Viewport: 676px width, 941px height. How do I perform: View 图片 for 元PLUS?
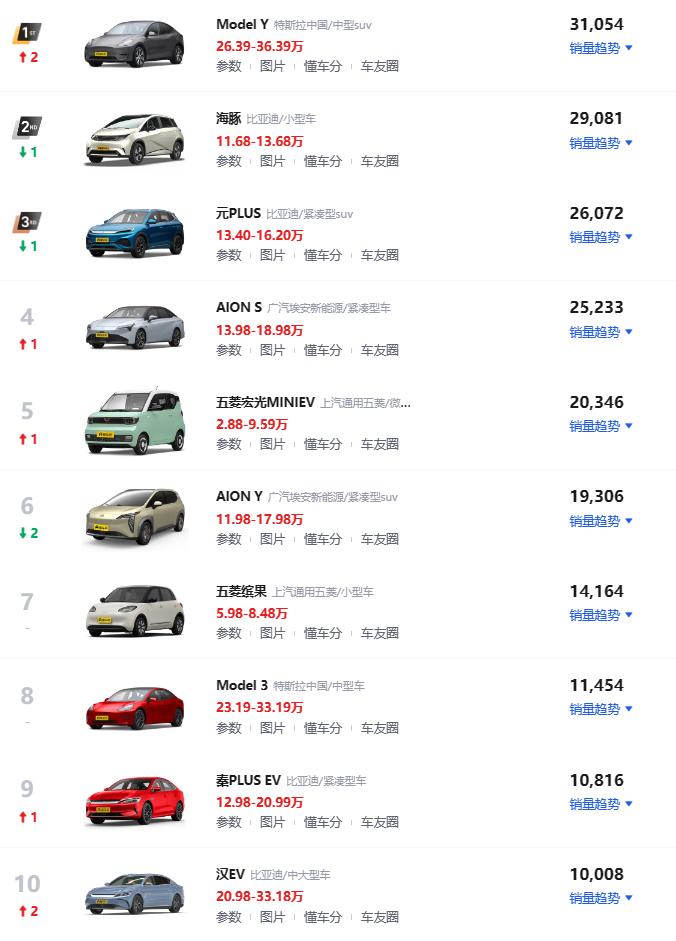[272, 255]
